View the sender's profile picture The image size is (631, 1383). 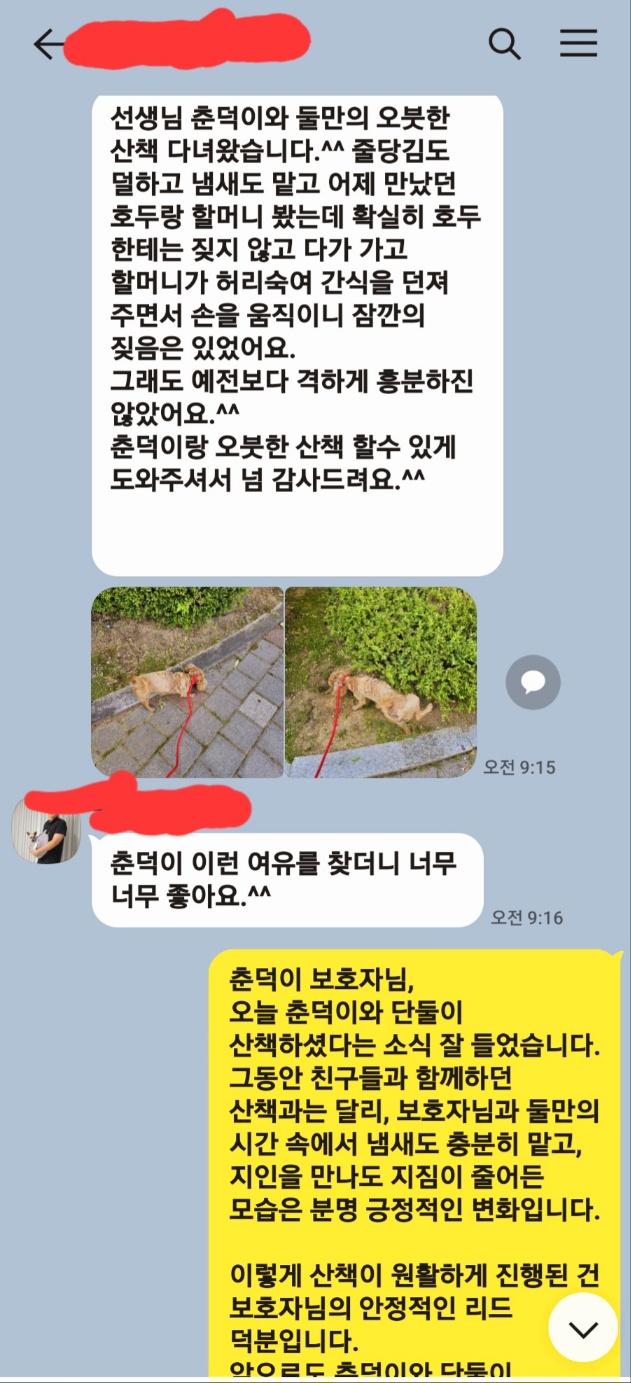[x=46, y=830]
